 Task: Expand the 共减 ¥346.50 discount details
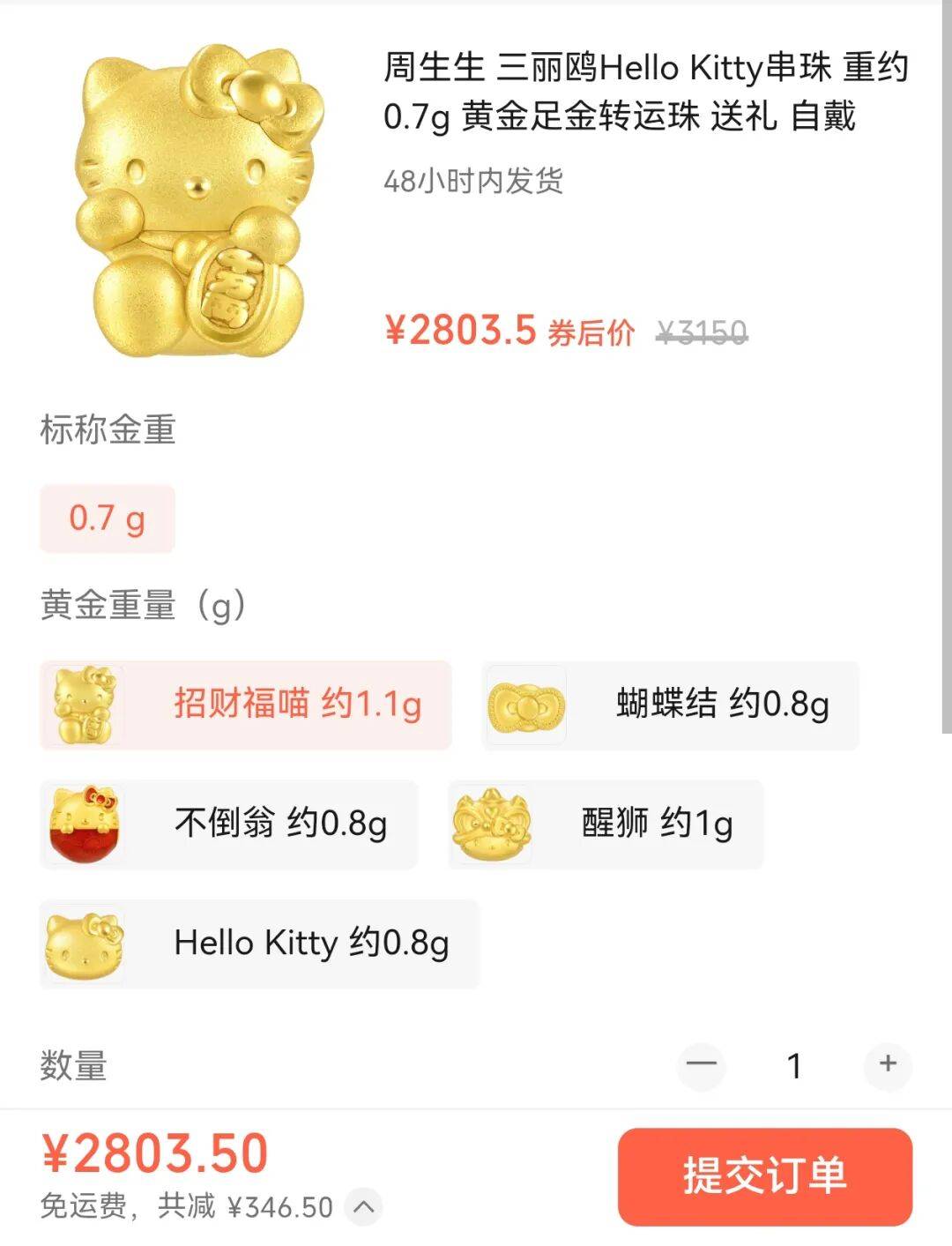364,1206
